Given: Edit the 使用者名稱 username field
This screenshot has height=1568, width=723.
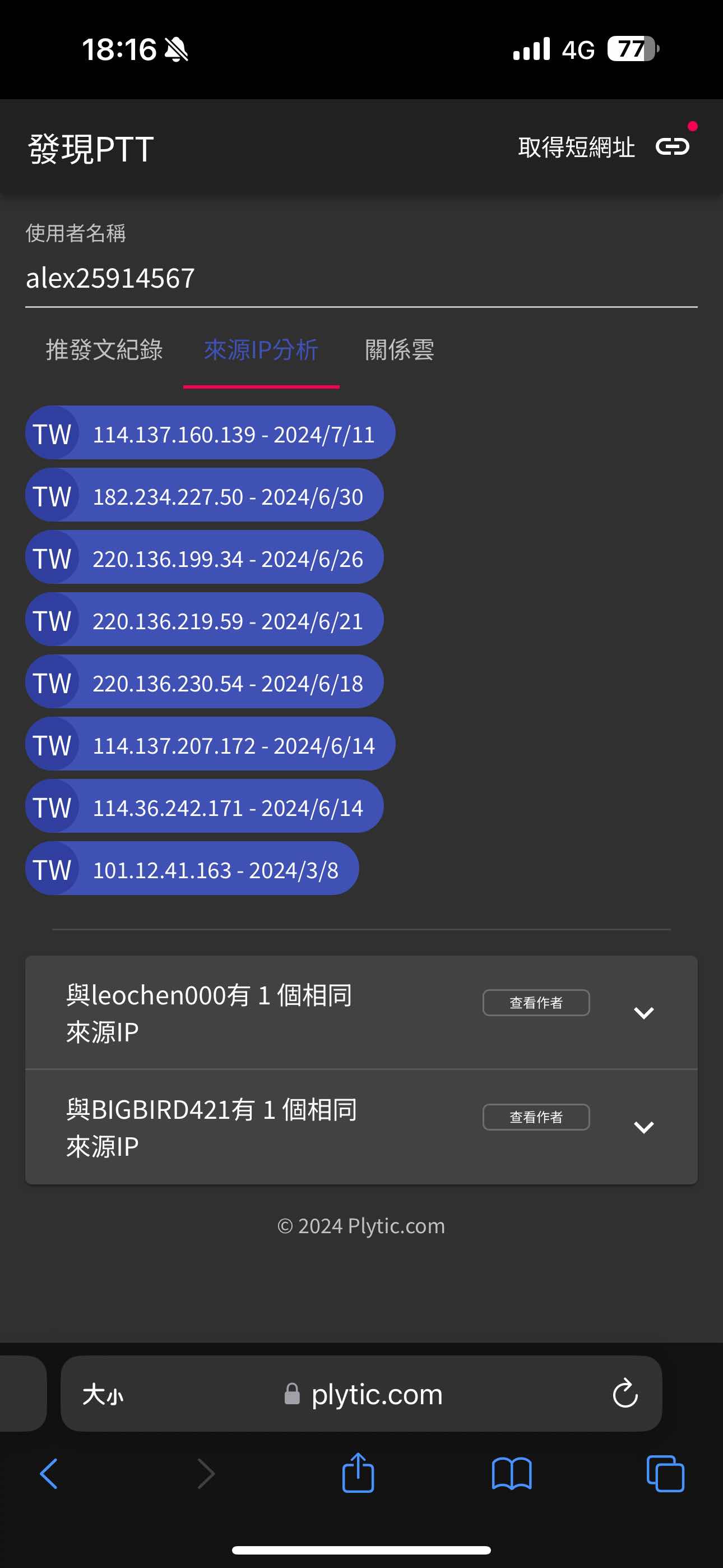Looking at the screenshot, I should 361,279.
